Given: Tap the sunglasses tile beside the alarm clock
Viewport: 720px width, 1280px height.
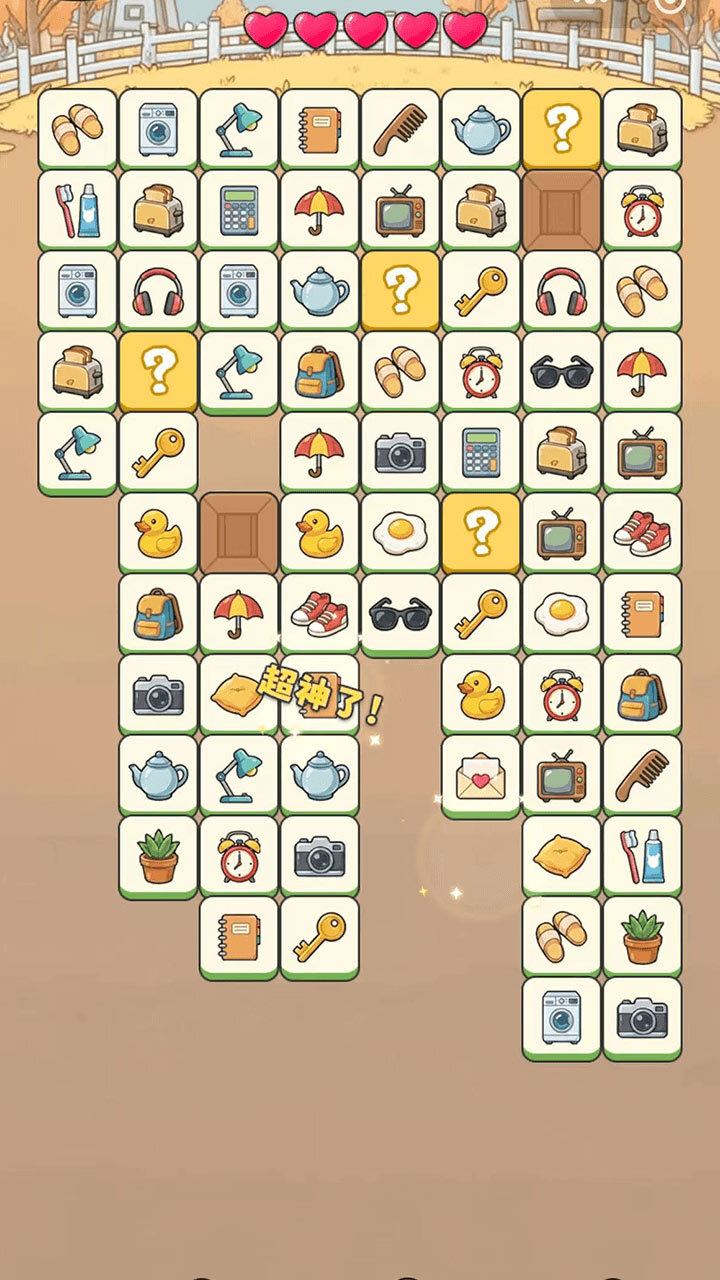Looking at the screenshot, I should point(561,372).
